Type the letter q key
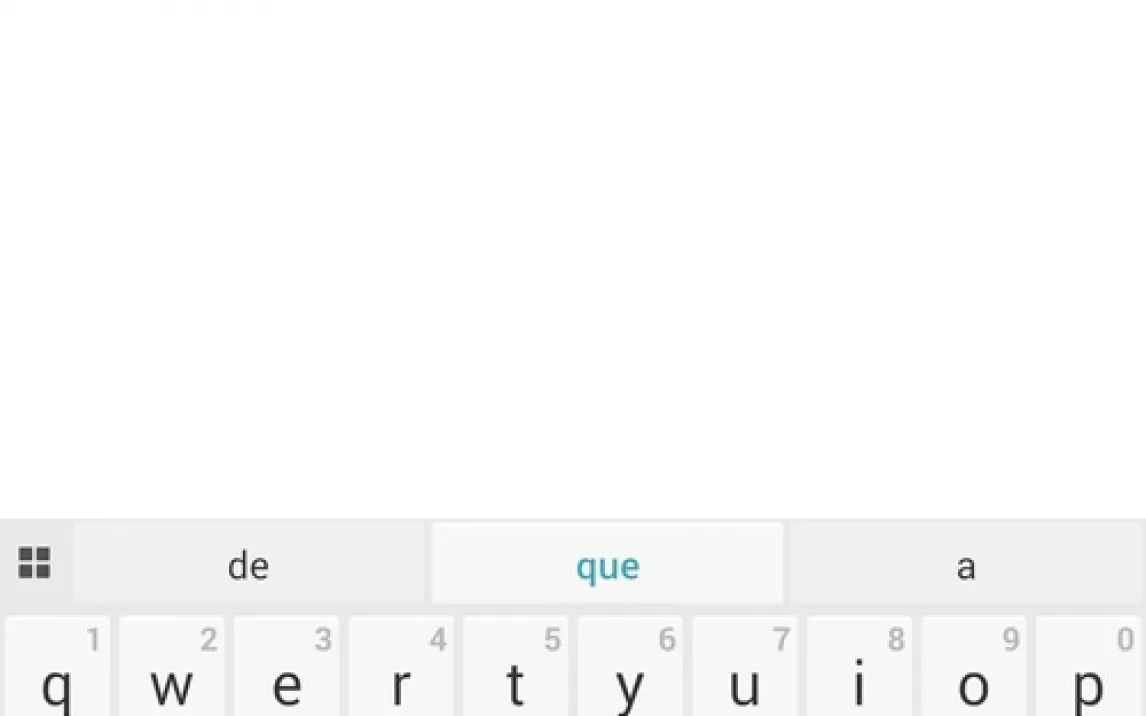Viewport: 1146px width, 716px height. (x=58, y=670)
